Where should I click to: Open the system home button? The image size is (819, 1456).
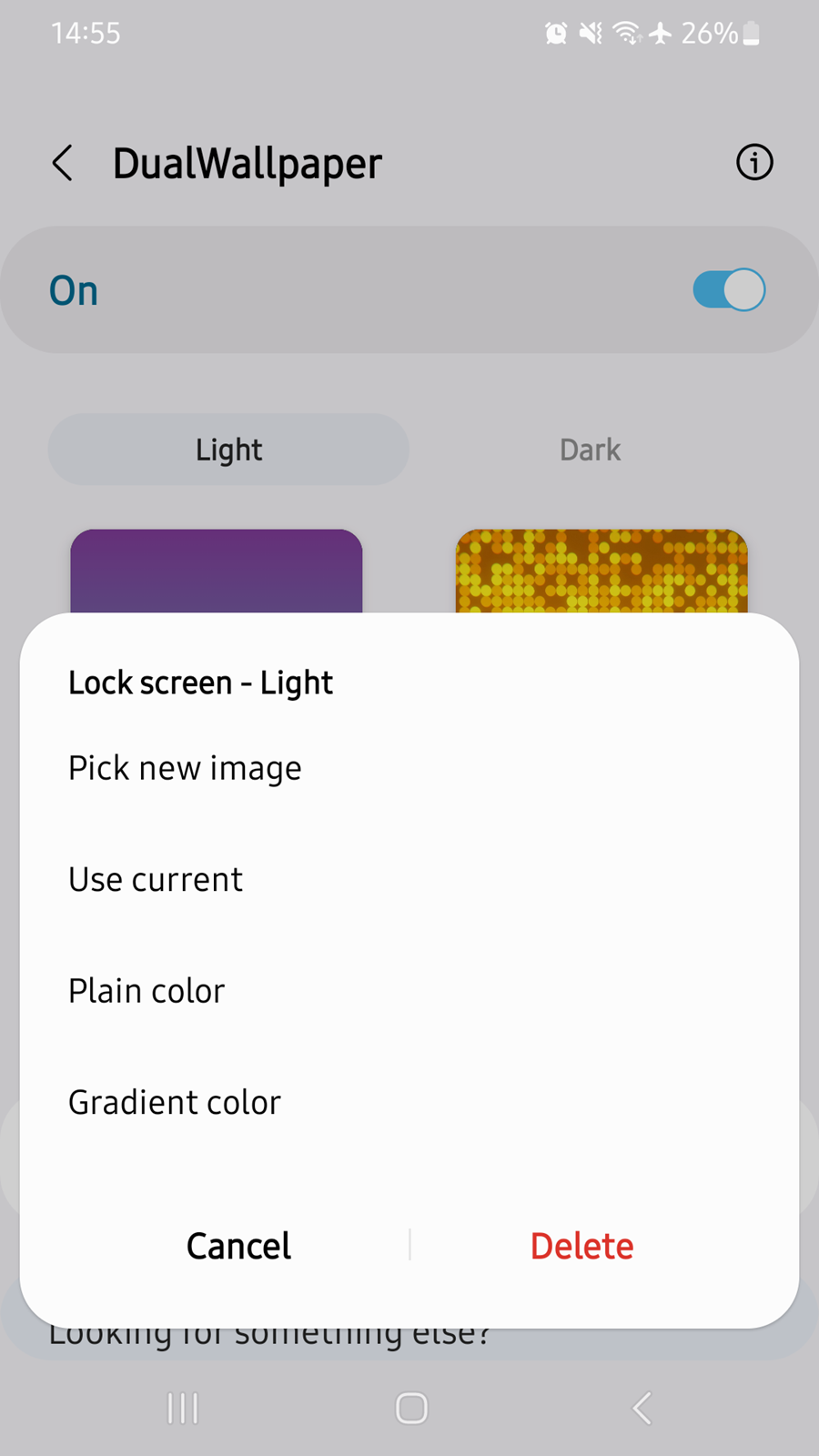(411, 1408)
